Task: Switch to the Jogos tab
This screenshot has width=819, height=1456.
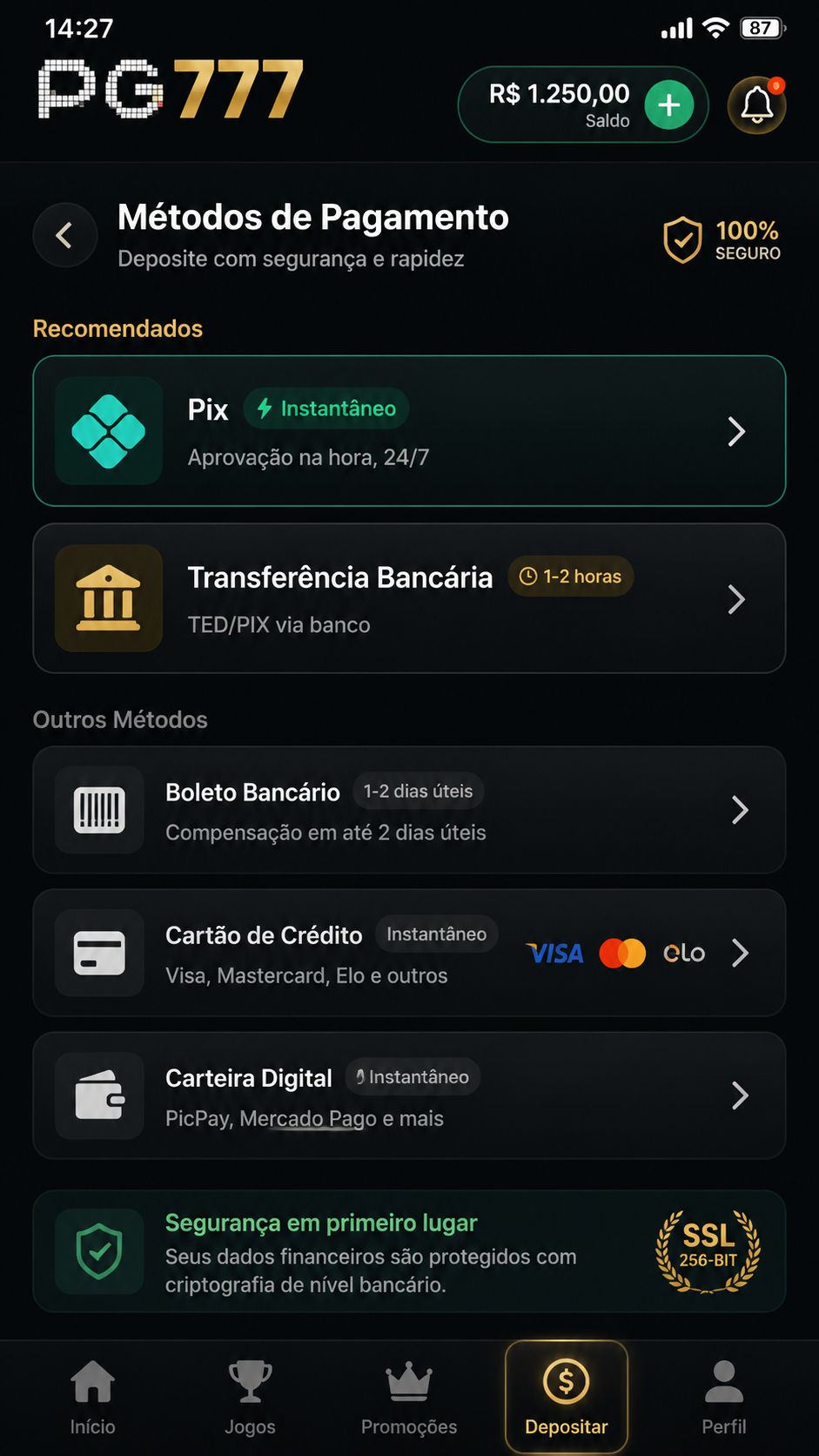Action: pyautogui.click(x=250, y=1397)
